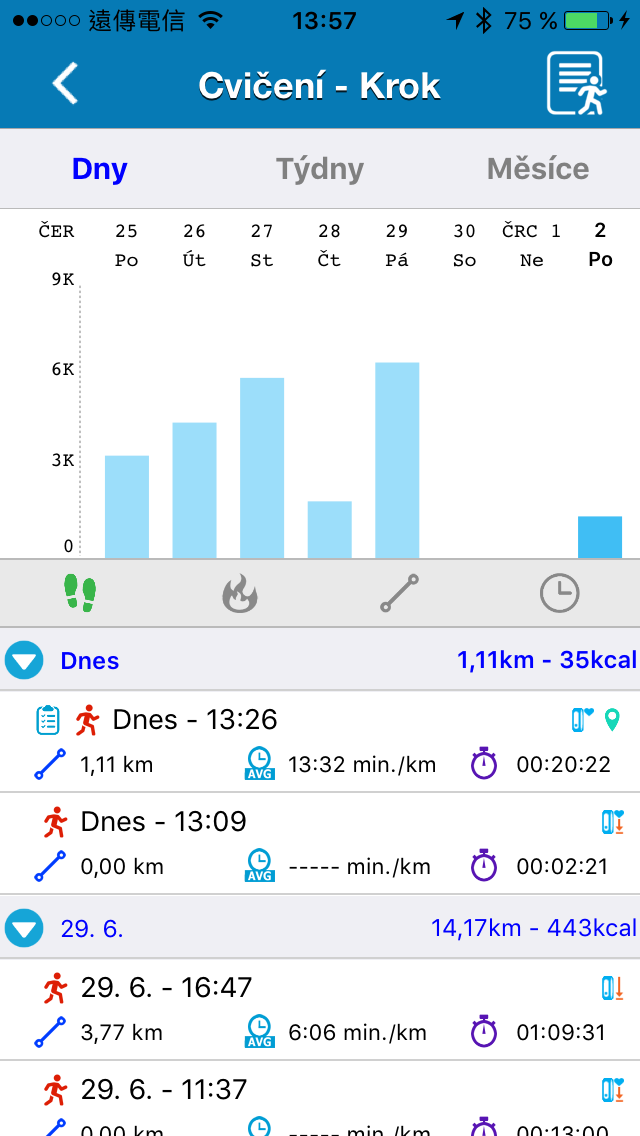This screenshot has height=1136, width=640.
Task: Open the Dnes - 13:09 workout
Action: coord(320,843)
